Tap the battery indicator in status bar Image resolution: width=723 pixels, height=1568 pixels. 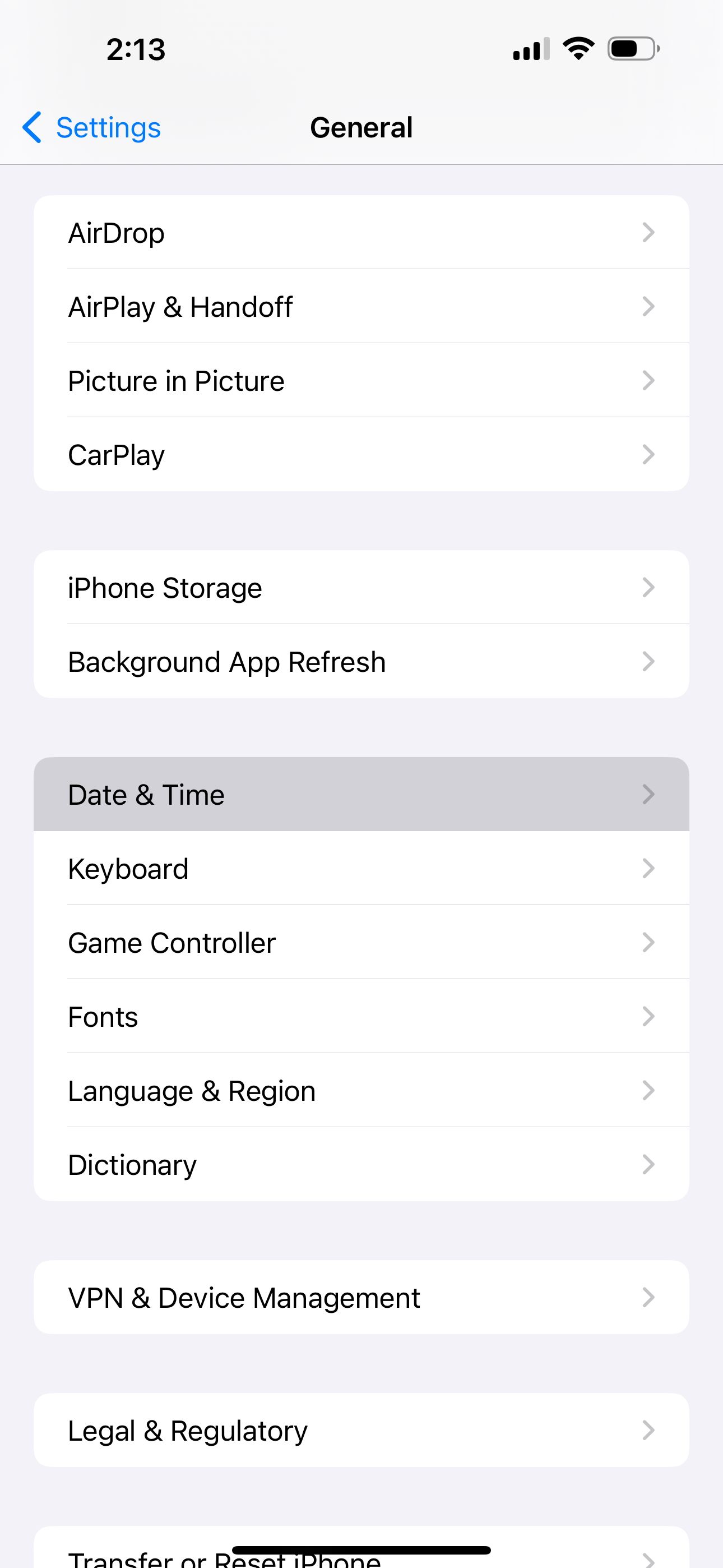tap(631, 49)
